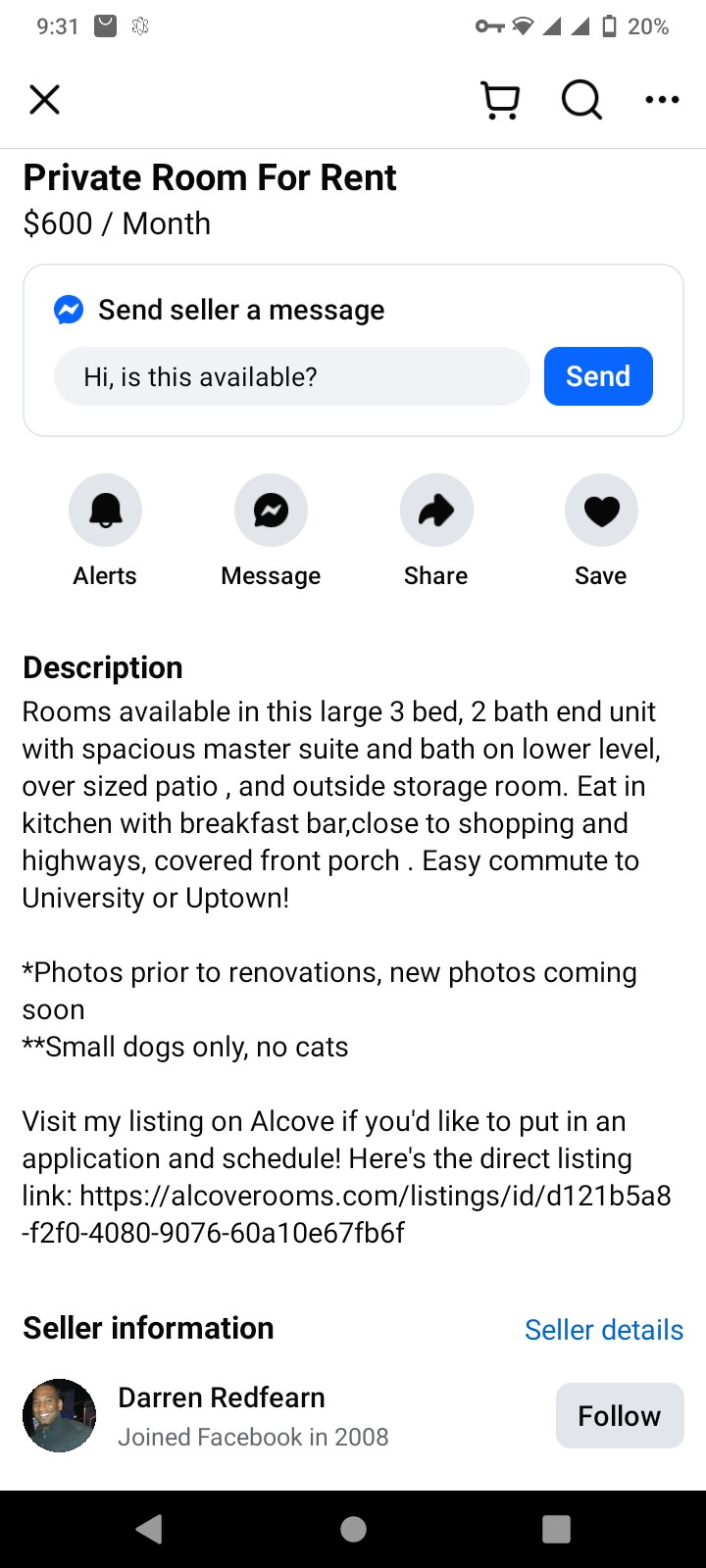The height and width of the screenshot is (1568, 706).
Task: Open the three-dot overflow menu
Action: click(x=662, y=100)
